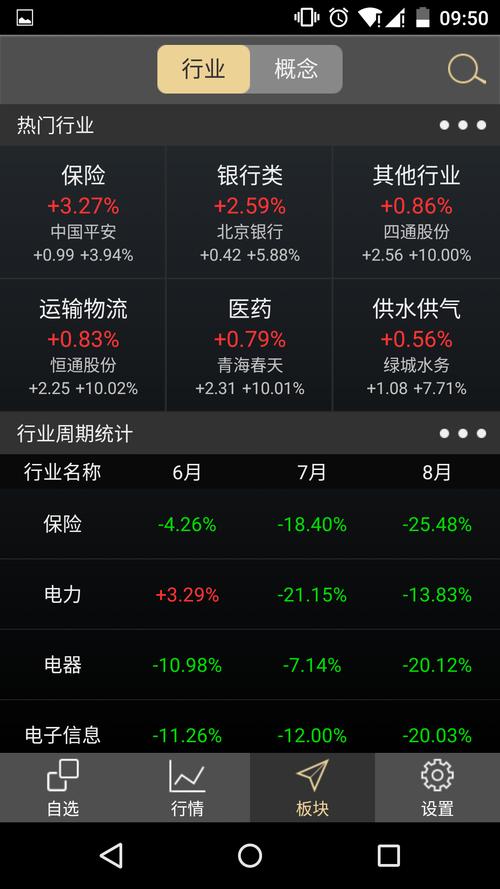Select the 板块 bottom tab
This screenshot has width=500, height=889.
[x=312, y=788]
